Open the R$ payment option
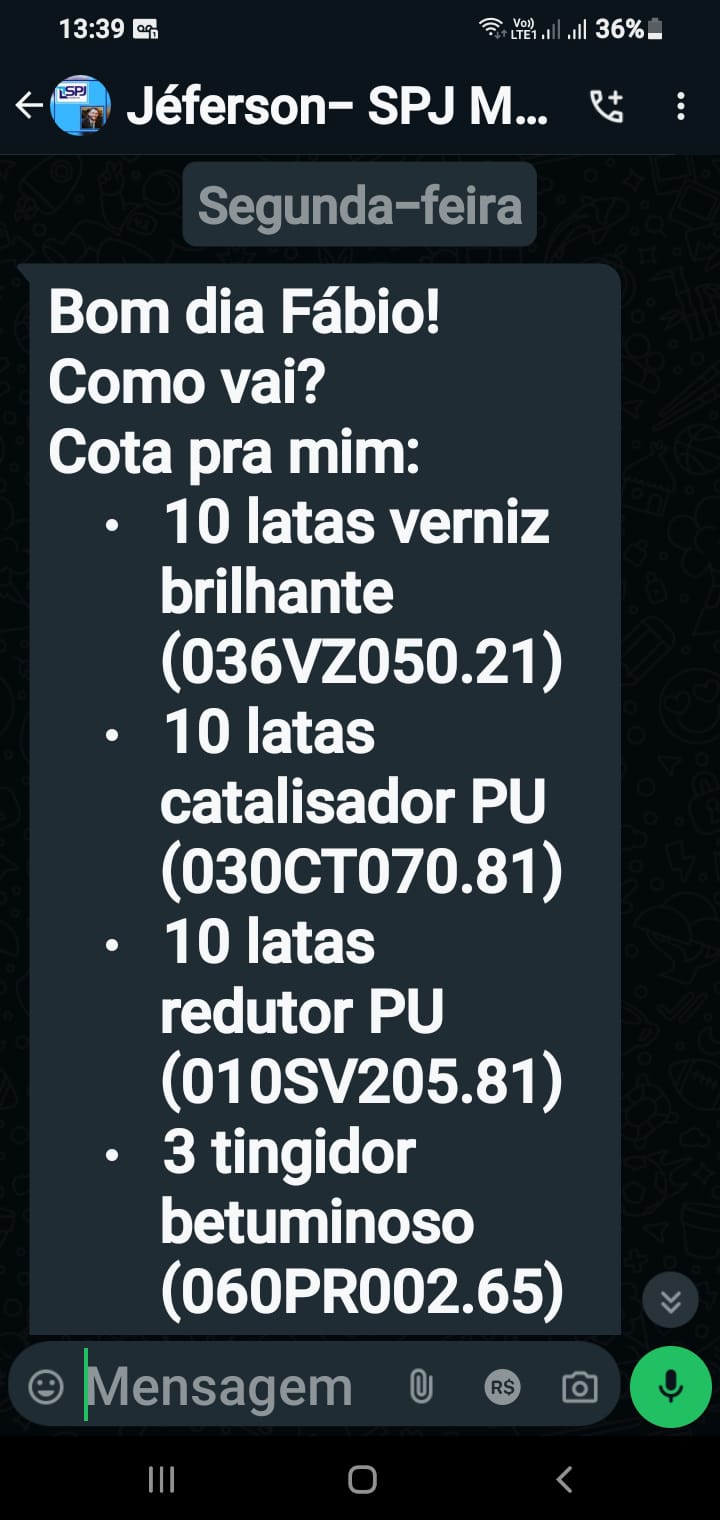 pos(502,1386)
